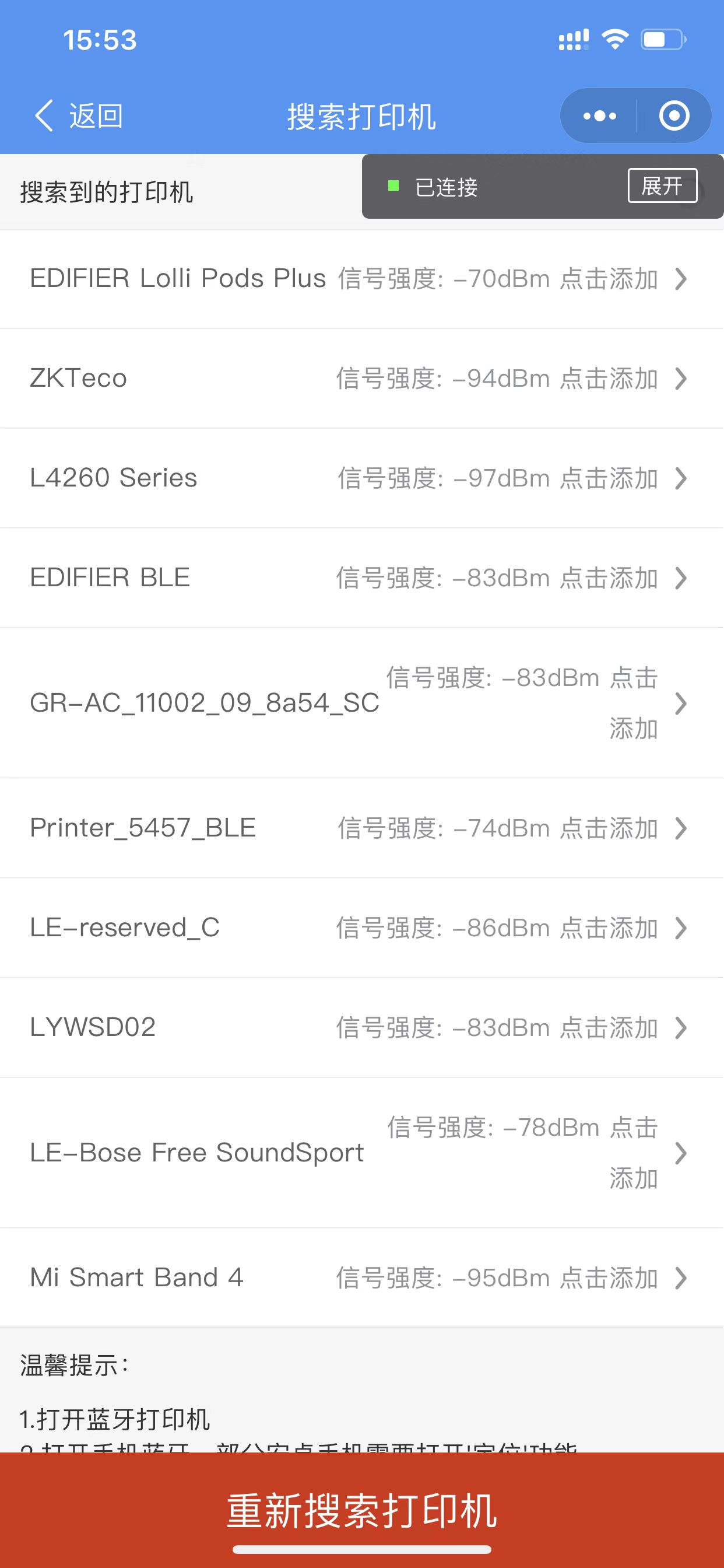The image size is (724, 1568).
Task: Add Mi Smart Band 4
Action: 362,1277
